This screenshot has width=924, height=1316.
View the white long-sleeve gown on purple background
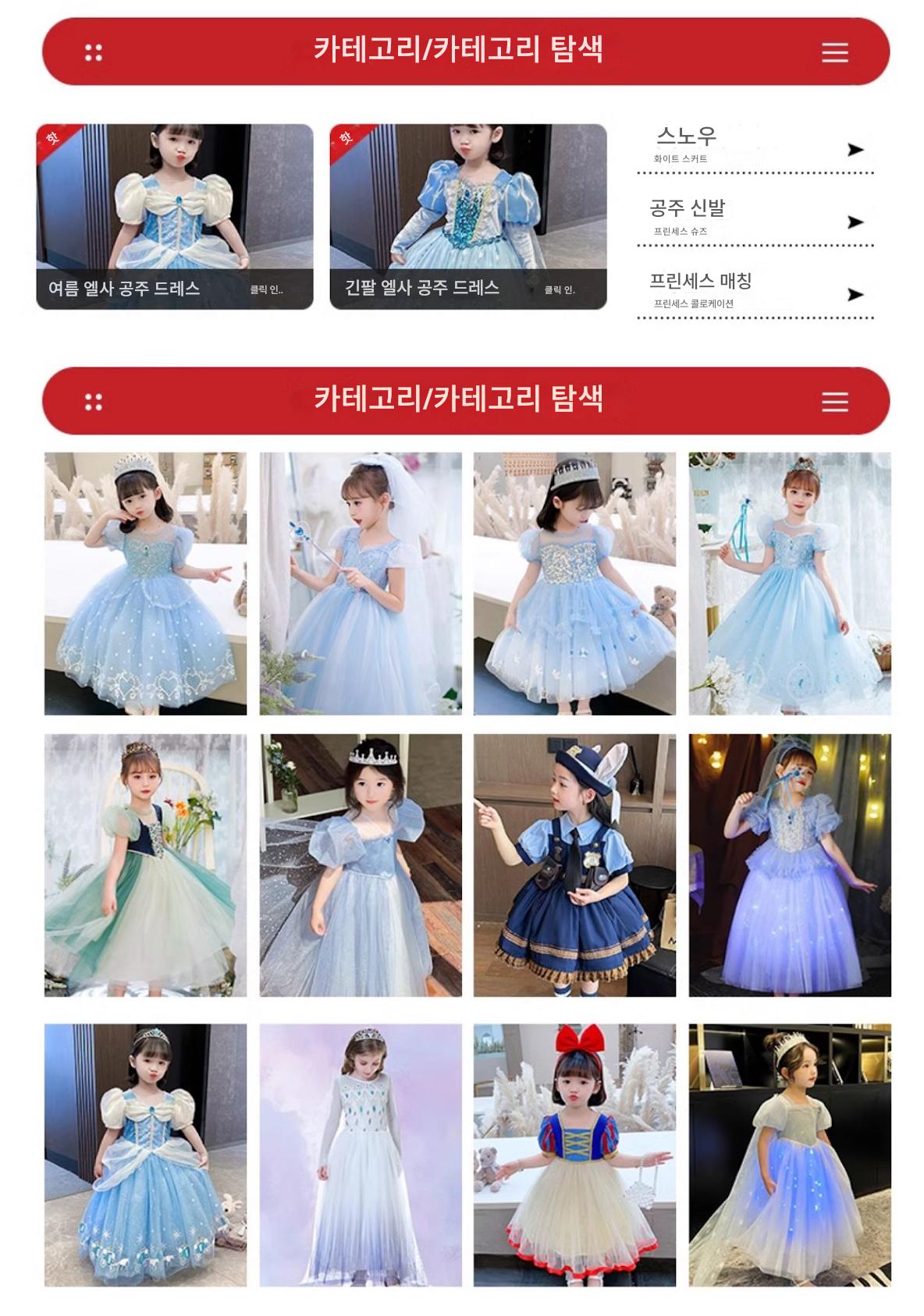(x=360, y=1155)
